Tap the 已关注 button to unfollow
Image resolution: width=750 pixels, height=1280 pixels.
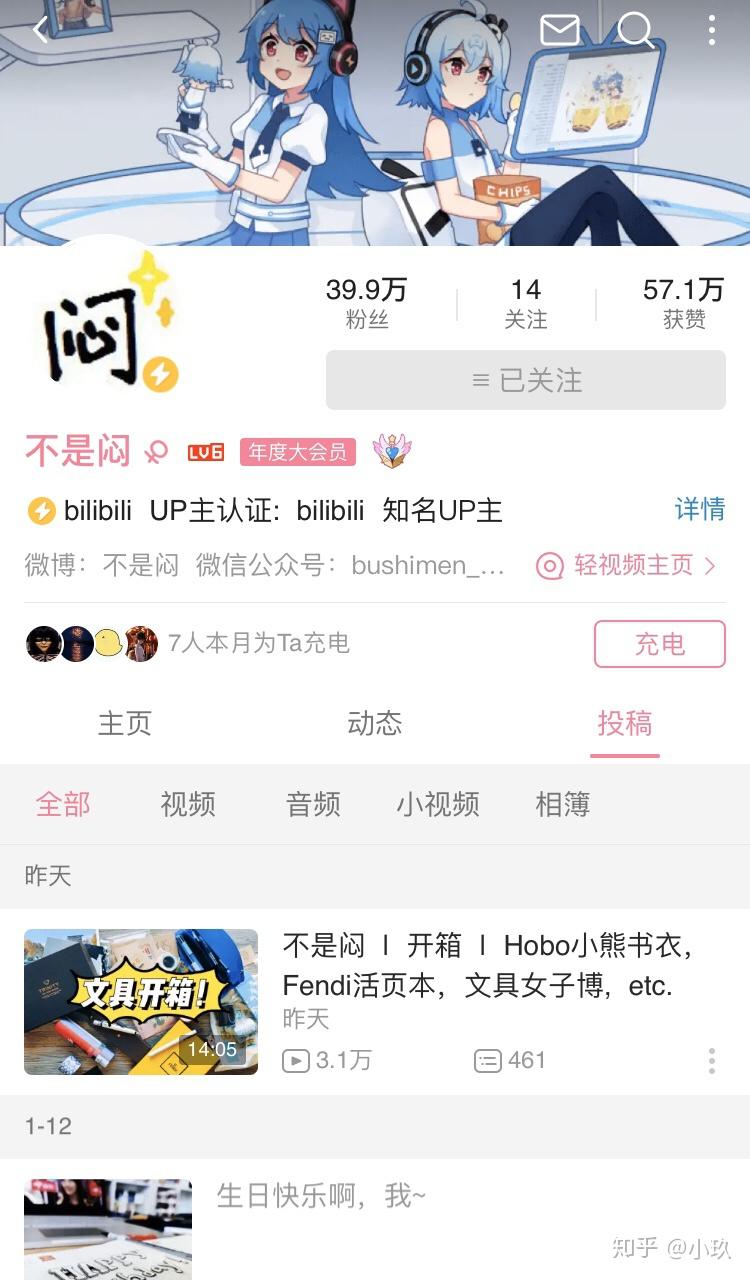coord(526,380)
